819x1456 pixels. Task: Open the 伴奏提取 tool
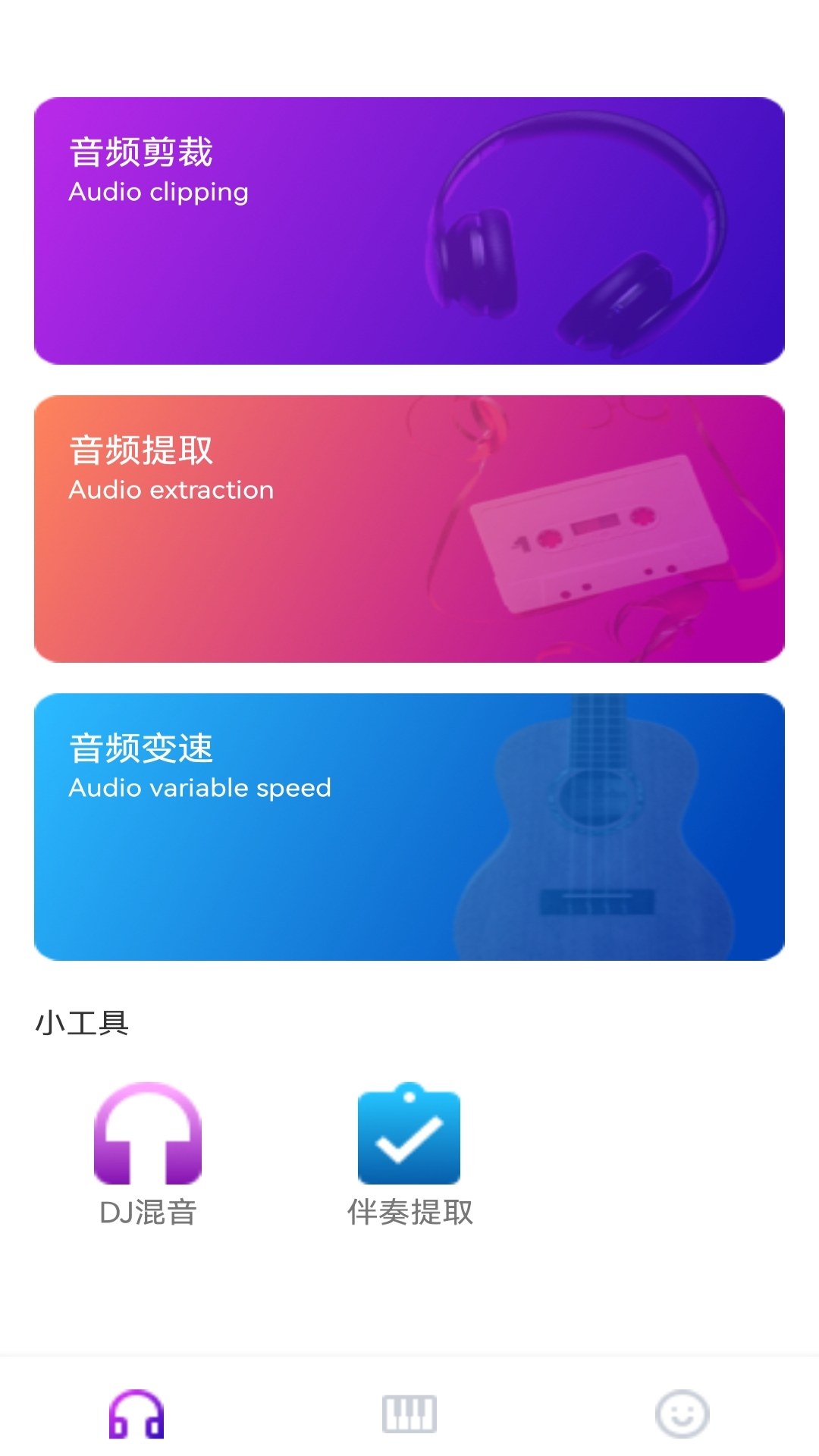[x=409, y=1153]
